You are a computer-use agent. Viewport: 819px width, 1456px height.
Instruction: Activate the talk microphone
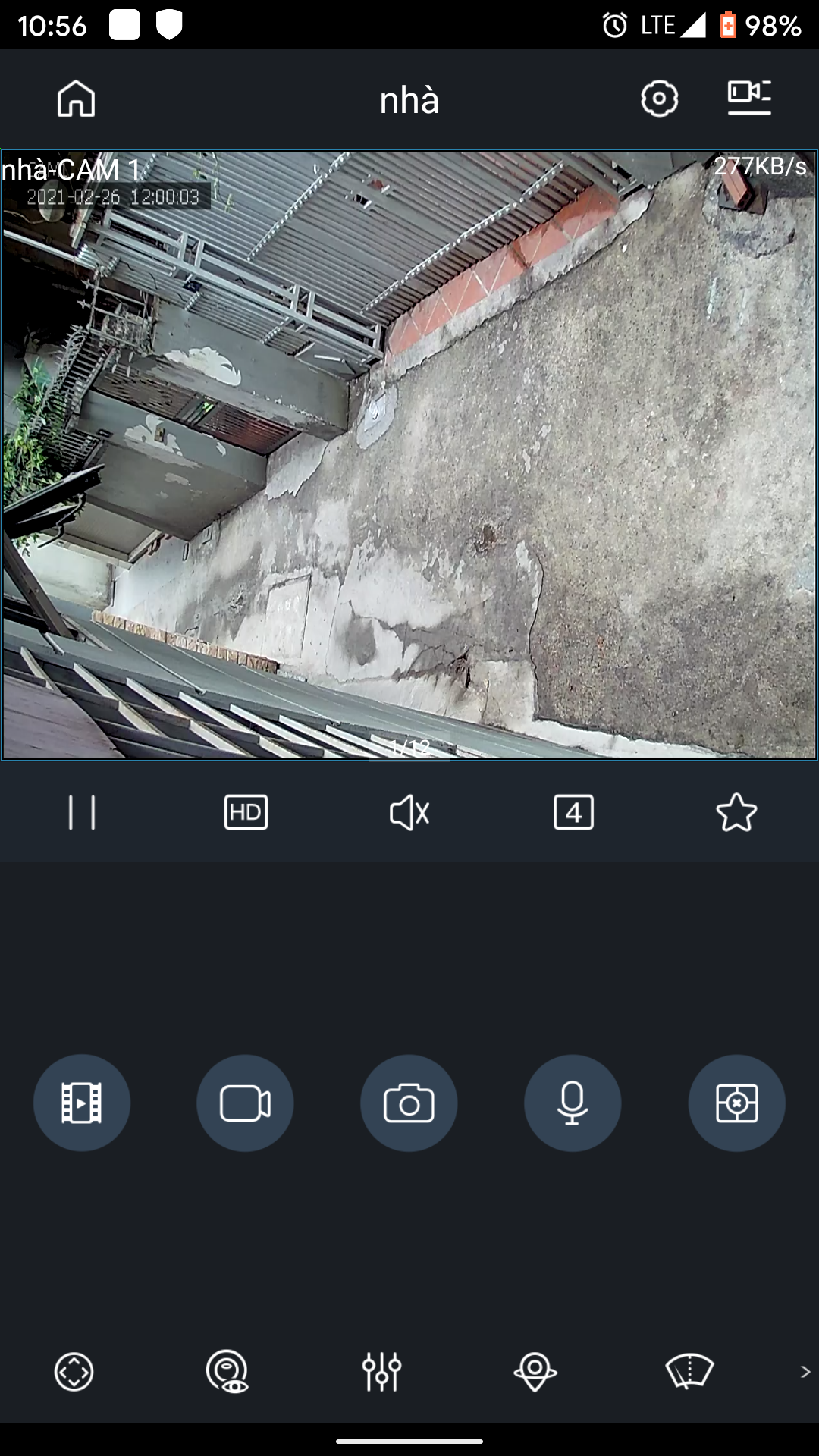573,1103
